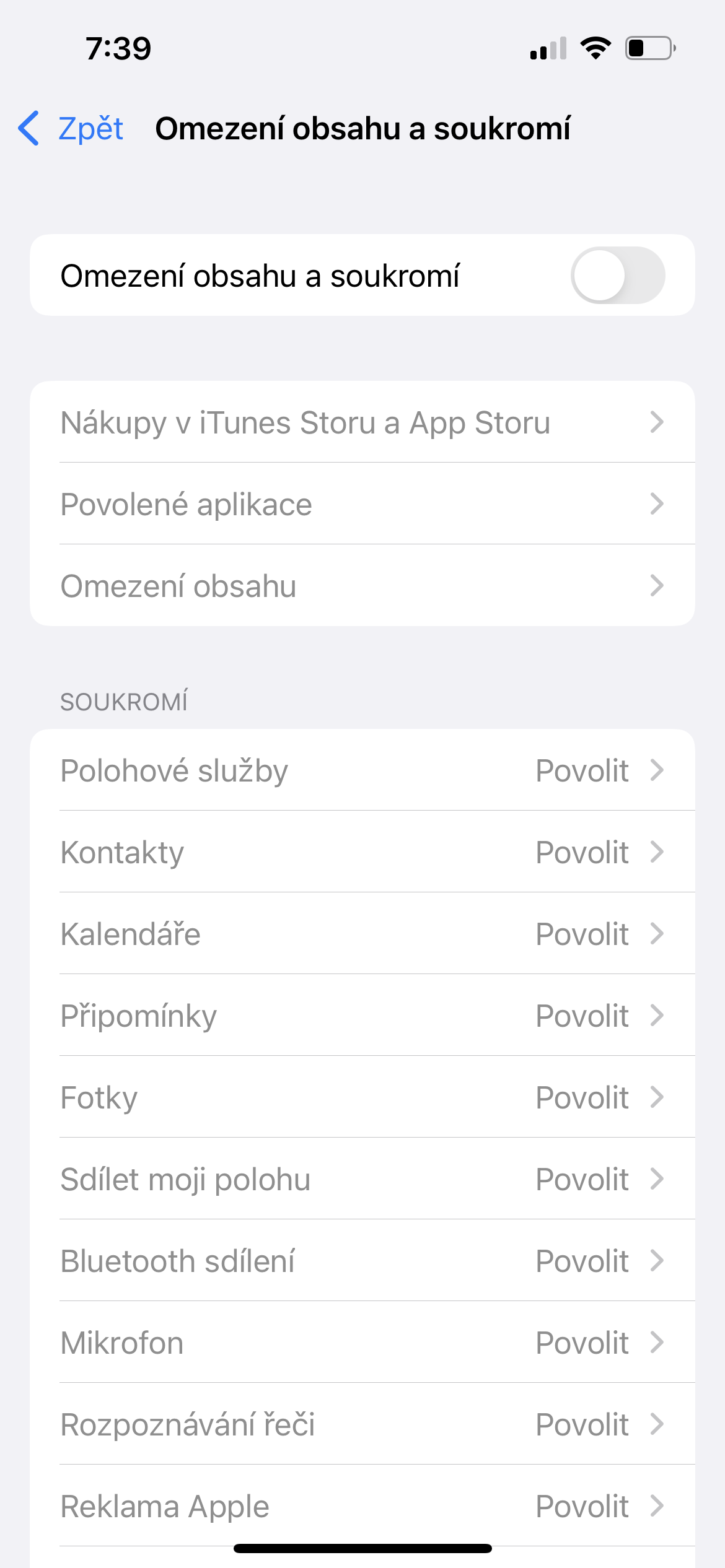This screenshot has height=1568, width=725.
Task: Open Připomínky privacy settings
Action: tap(362, 1015)
